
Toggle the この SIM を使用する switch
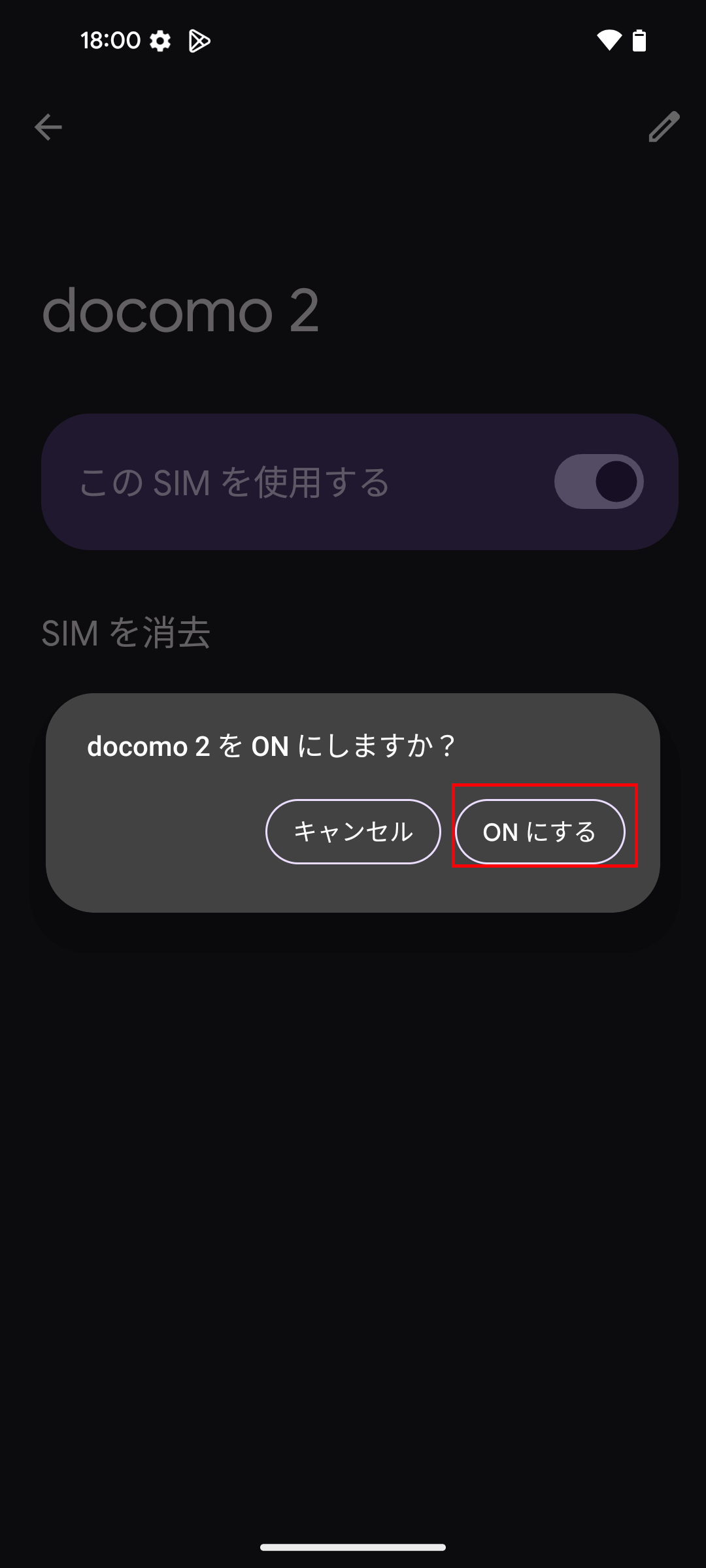tap(599, 482)
